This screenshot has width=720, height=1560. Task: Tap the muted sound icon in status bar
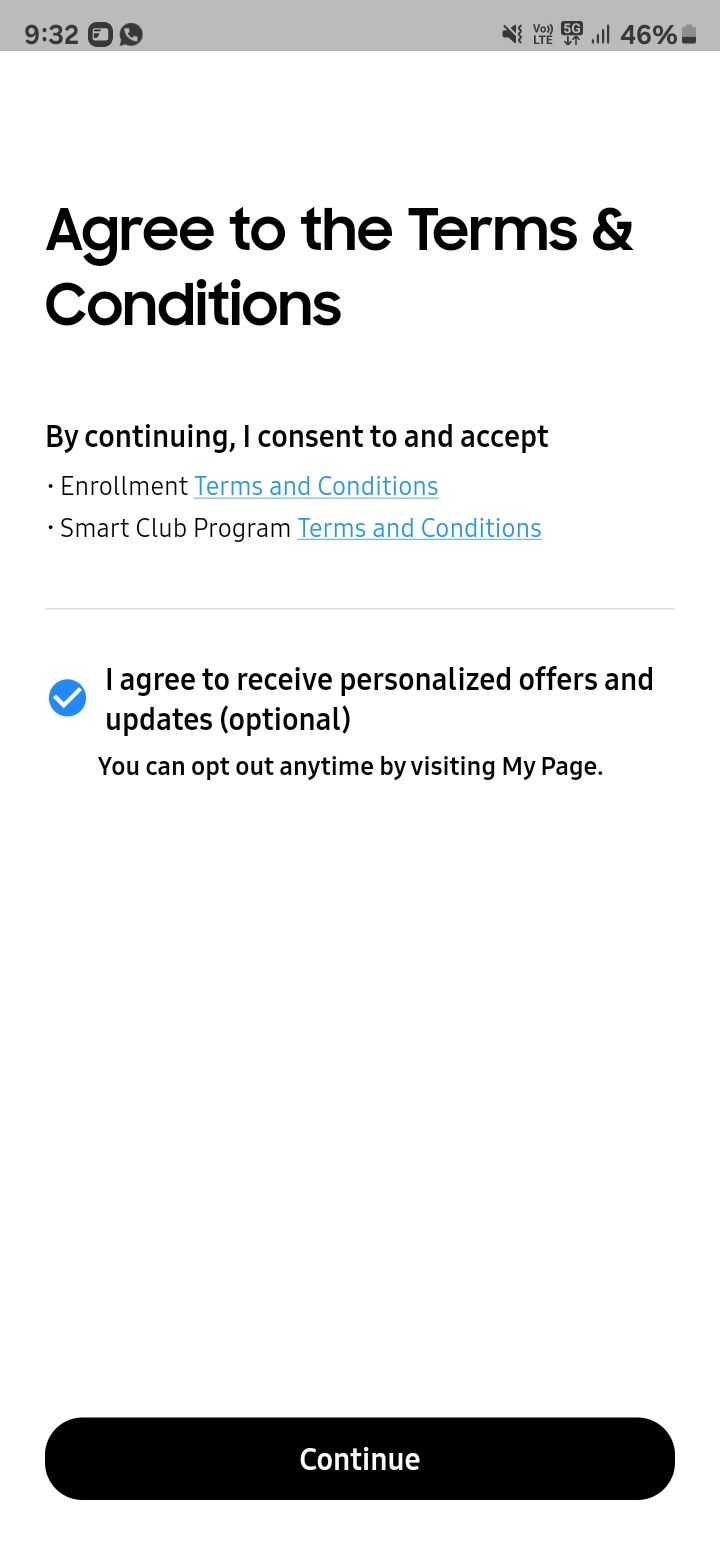point(512,33)
